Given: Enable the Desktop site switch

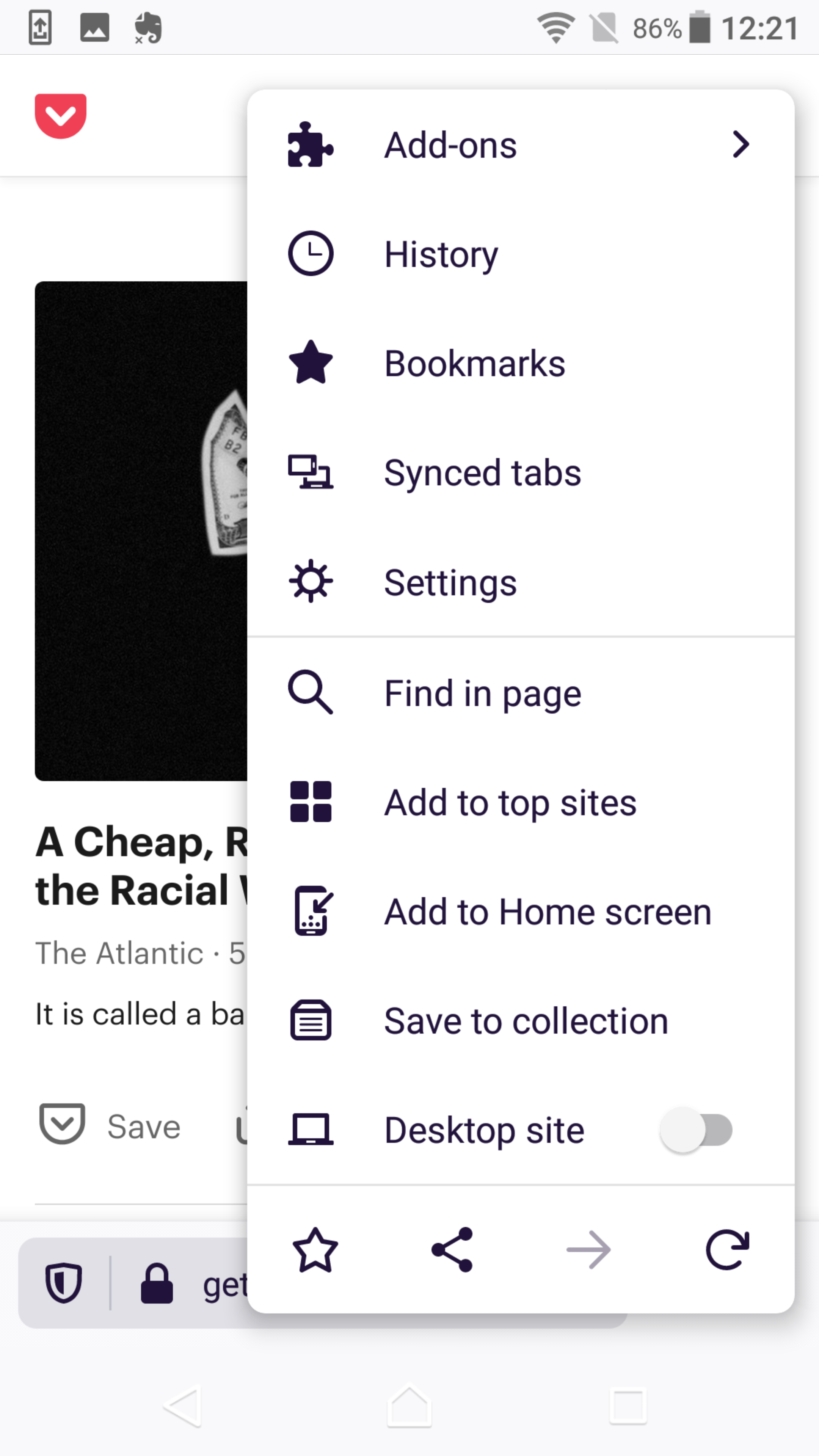Looking at the screenshot, I should click(x=697, y=1130).
